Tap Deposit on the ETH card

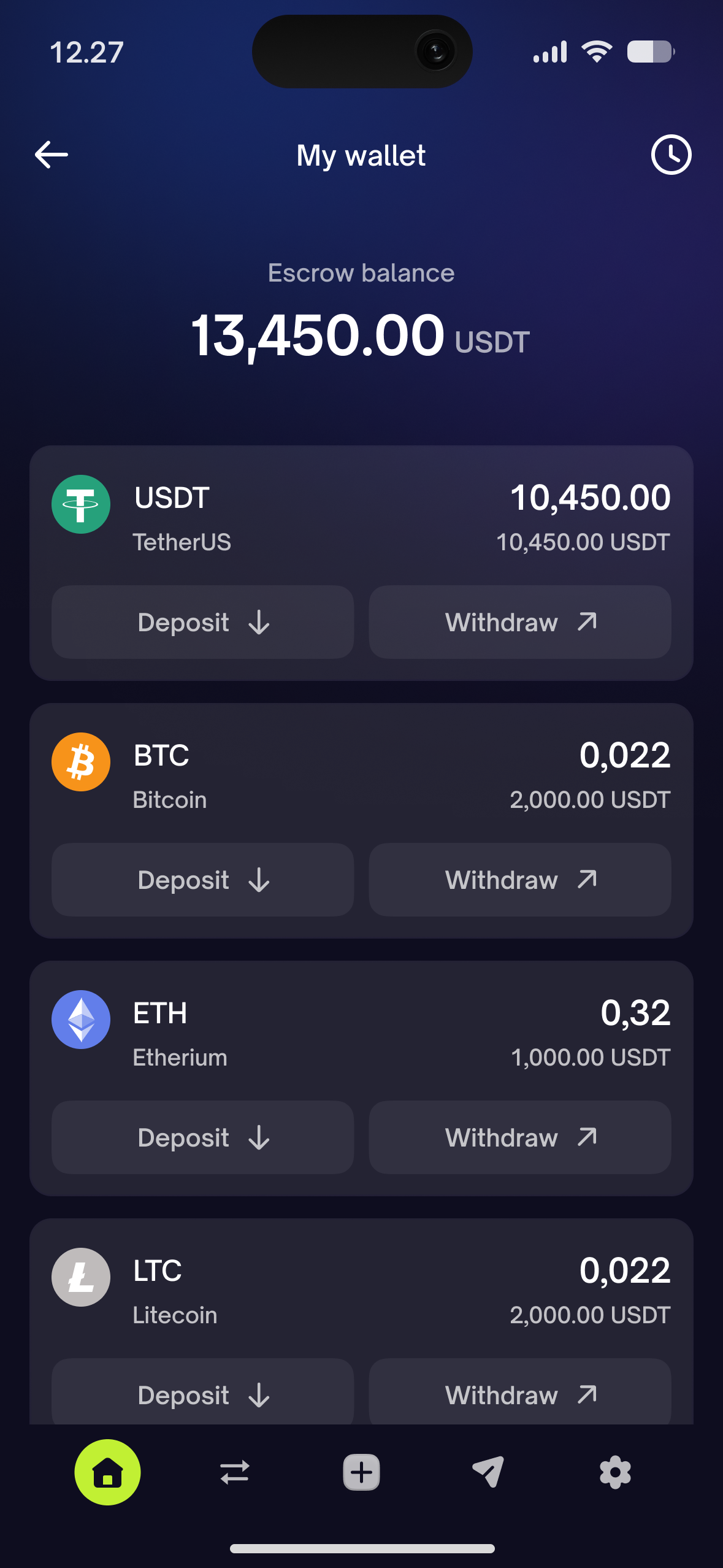click(201, 1137)
